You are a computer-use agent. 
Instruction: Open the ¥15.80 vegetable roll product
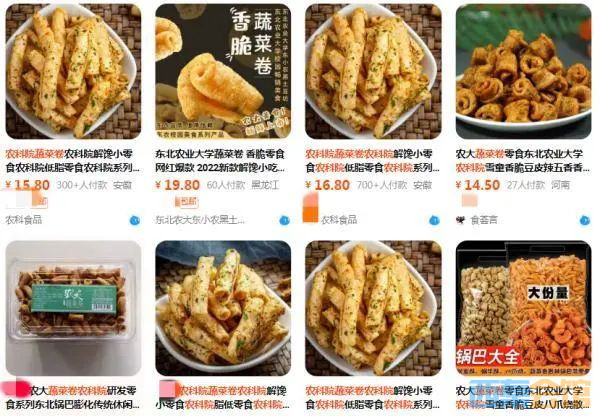(72, 71)
